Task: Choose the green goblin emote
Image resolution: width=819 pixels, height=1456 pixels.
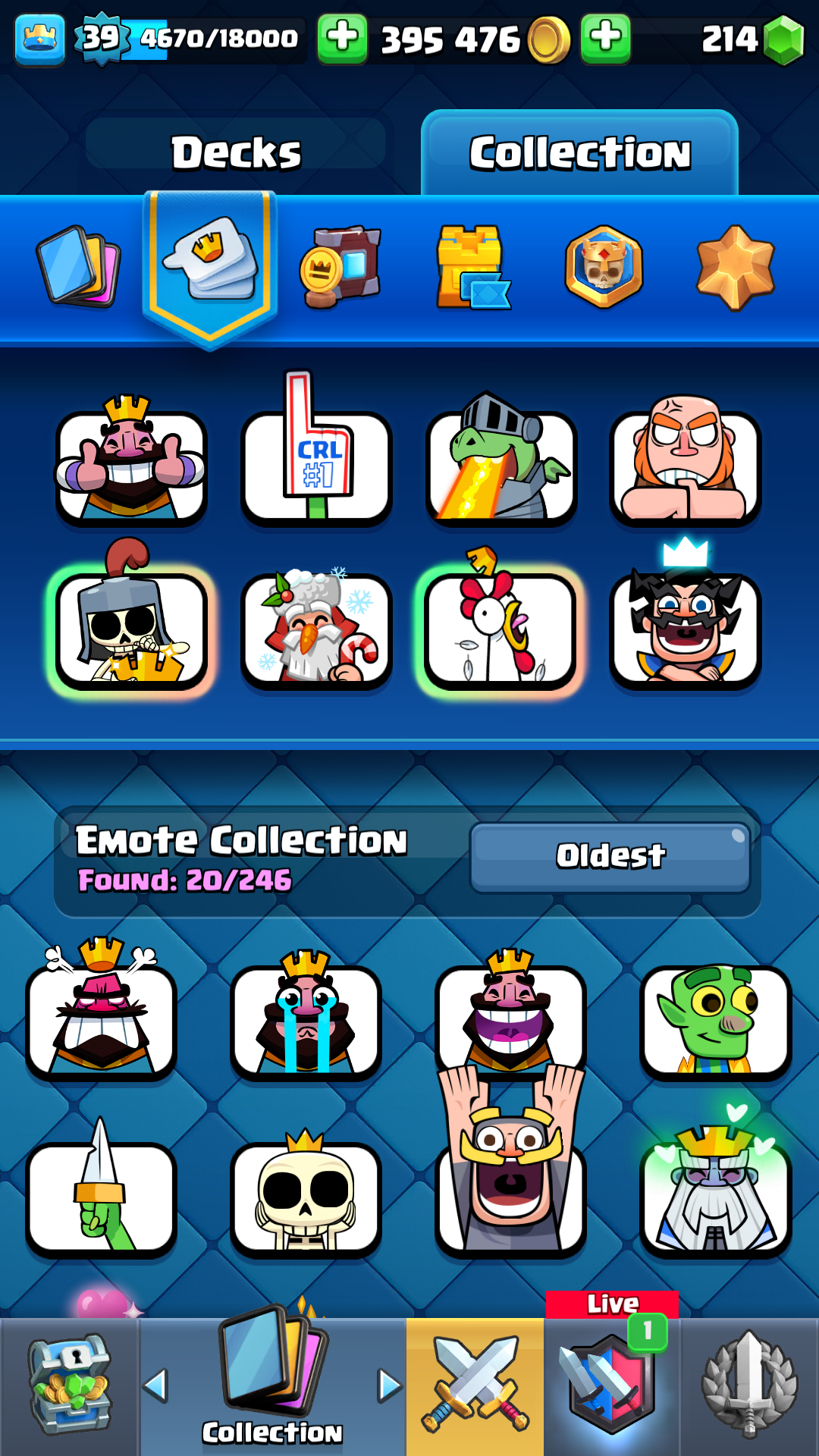Action: pos(715,1018)
